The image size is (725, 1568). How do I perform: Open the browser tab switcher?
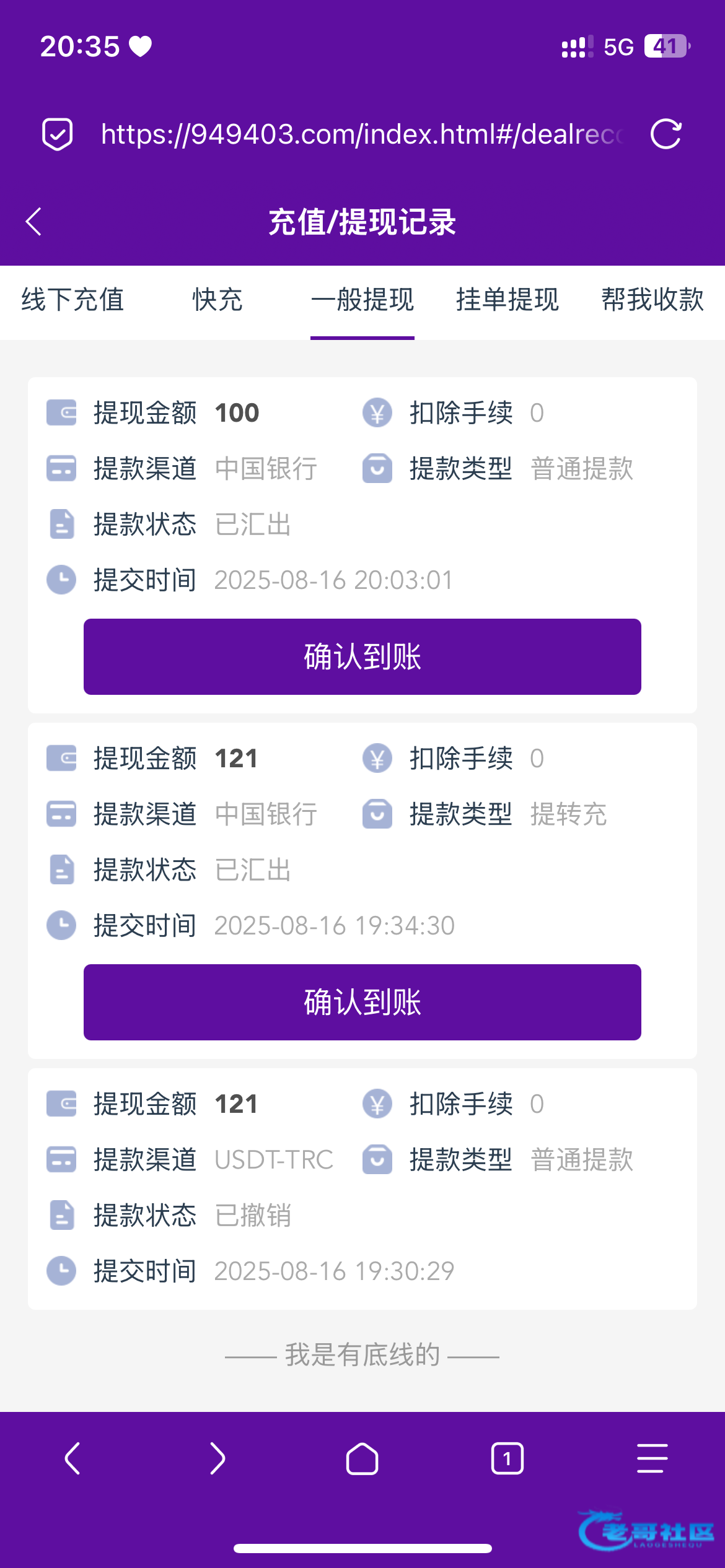507,1458
